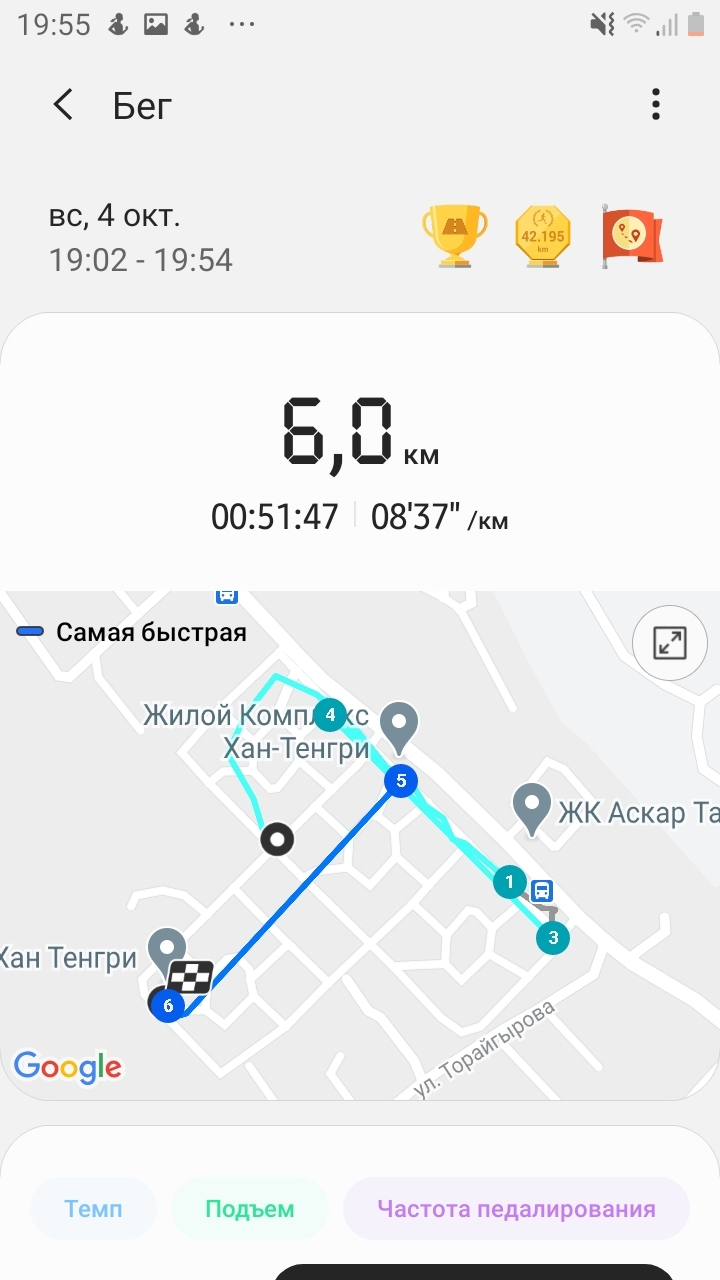Open the three-dot overflow menu
This screenshot has height=1280, width=720.
click(x=655, y=105)
